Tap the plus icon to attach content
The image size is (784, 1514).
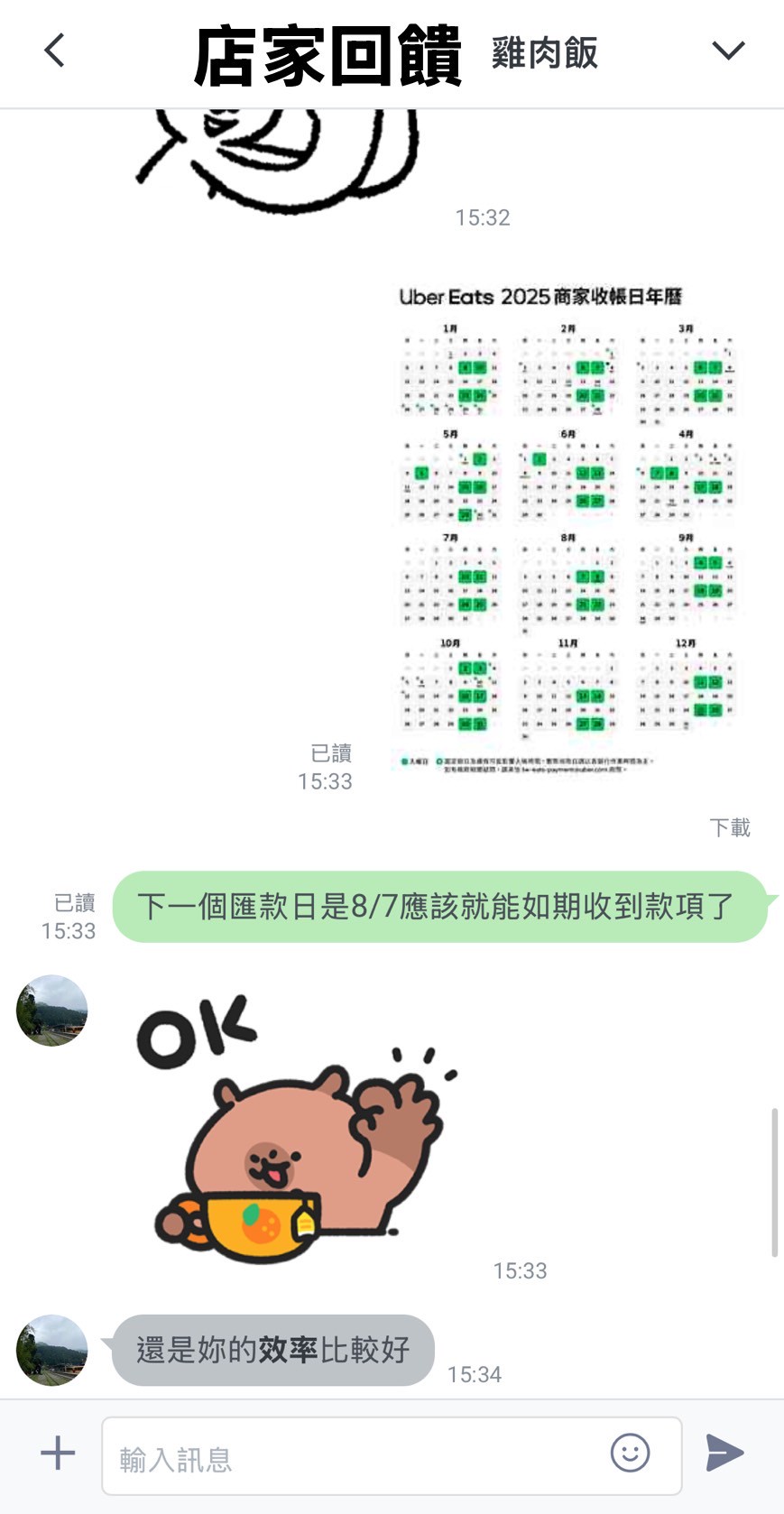pos(56,1453)
